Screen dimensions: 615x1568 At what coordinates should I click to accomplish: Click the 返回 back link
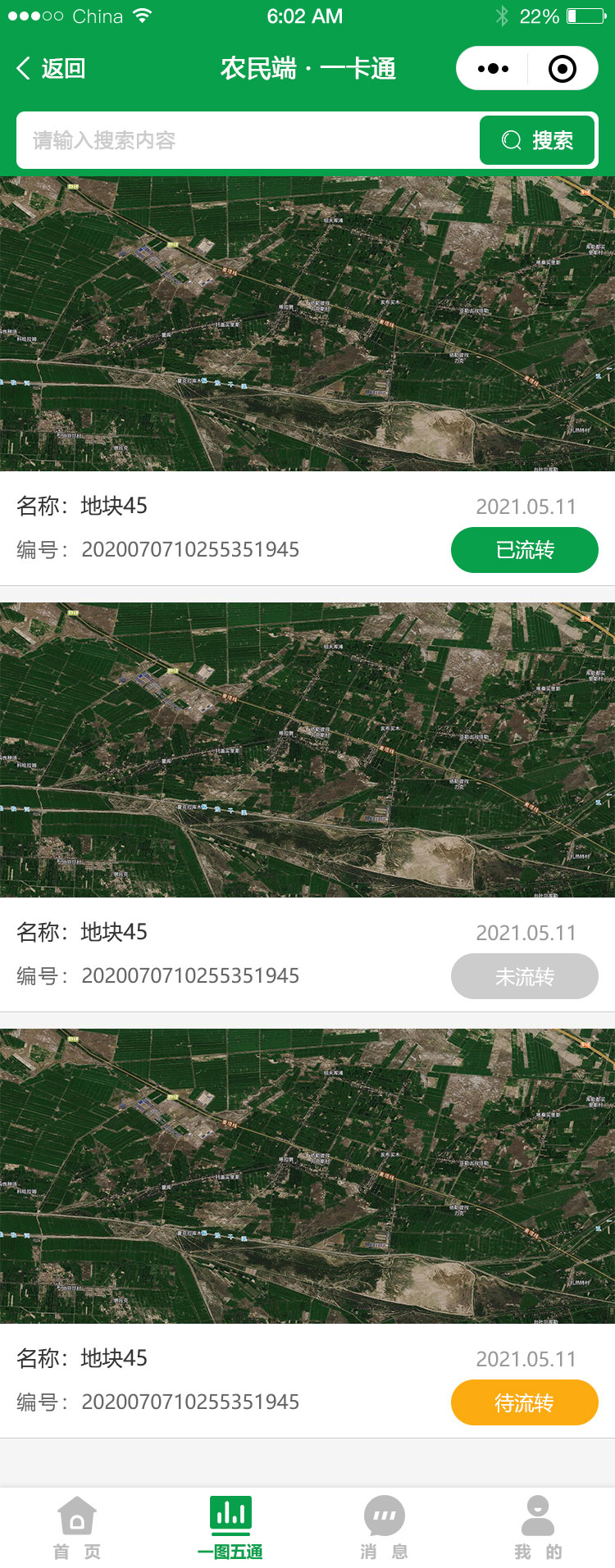click(x=61, y=69)
